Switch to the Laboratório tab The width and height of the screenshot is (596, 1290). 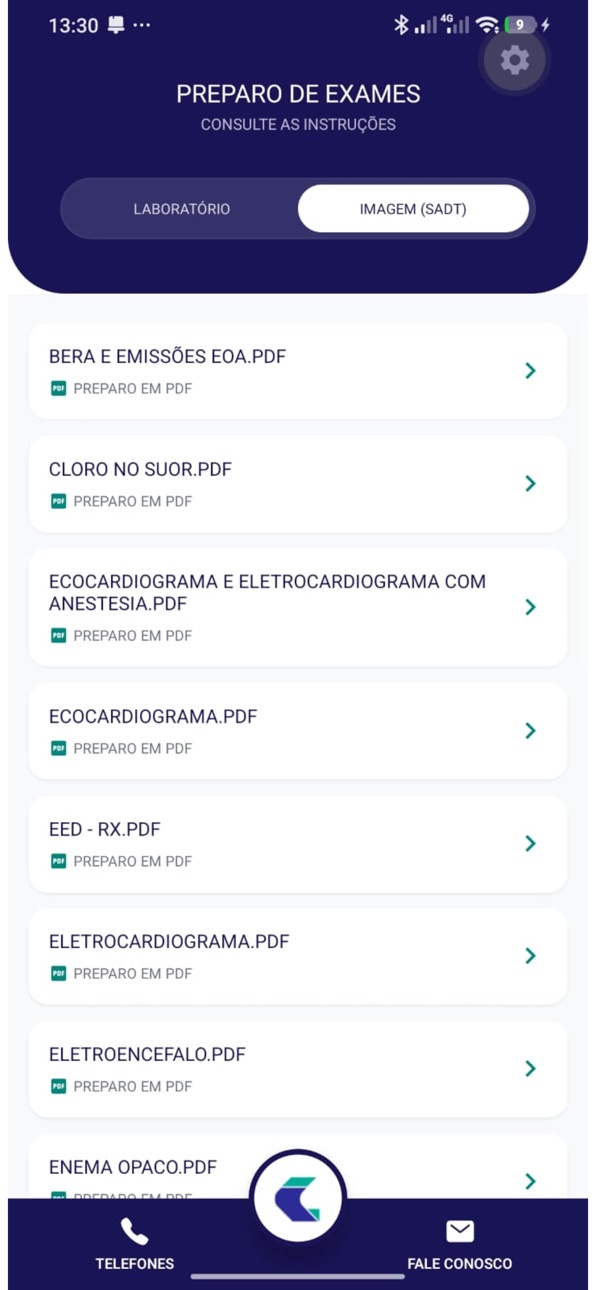click(x=181, y=209)
